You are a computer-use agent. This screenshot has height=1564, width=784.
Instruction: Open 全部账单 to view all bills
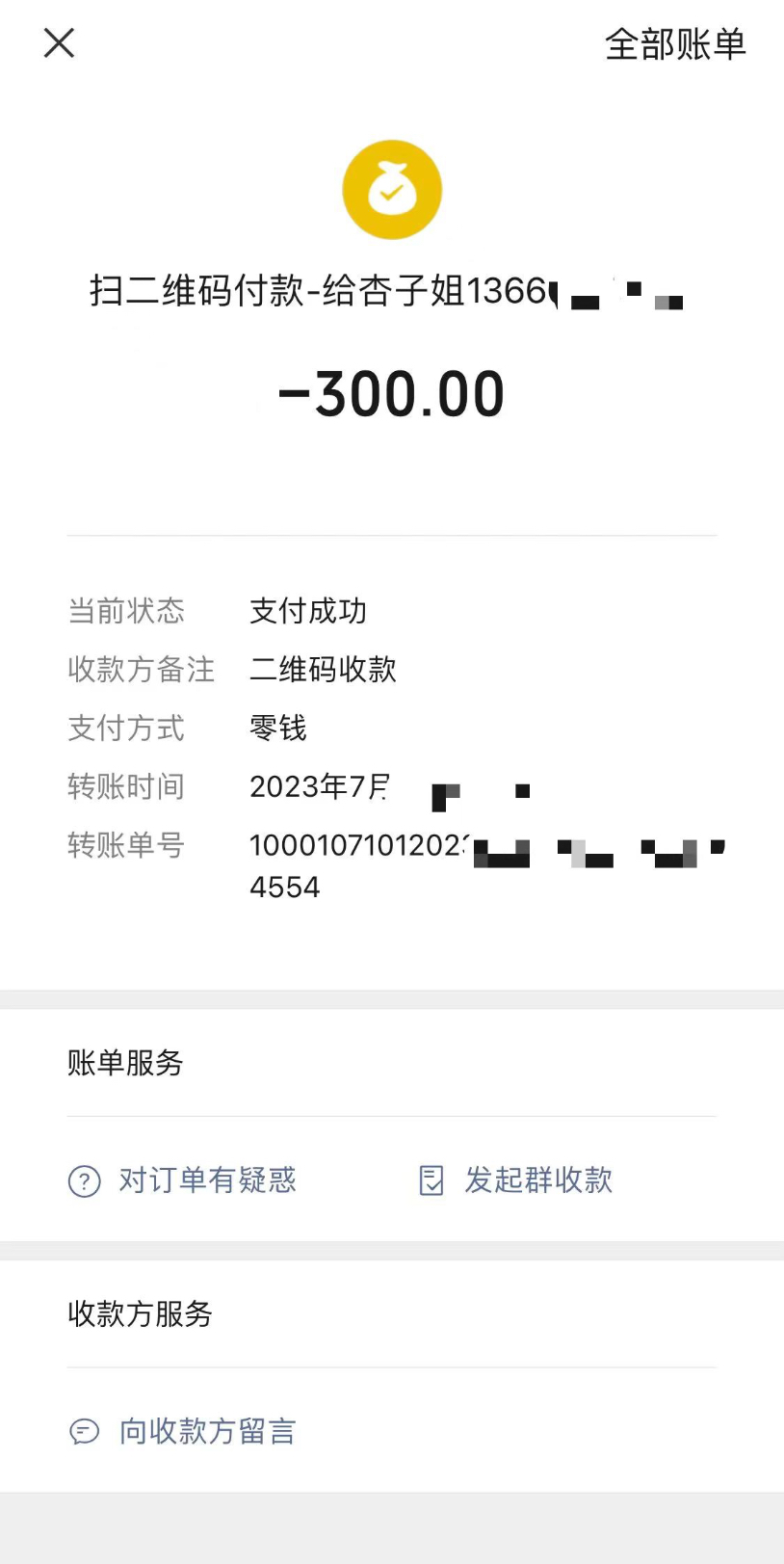[675, 44]
